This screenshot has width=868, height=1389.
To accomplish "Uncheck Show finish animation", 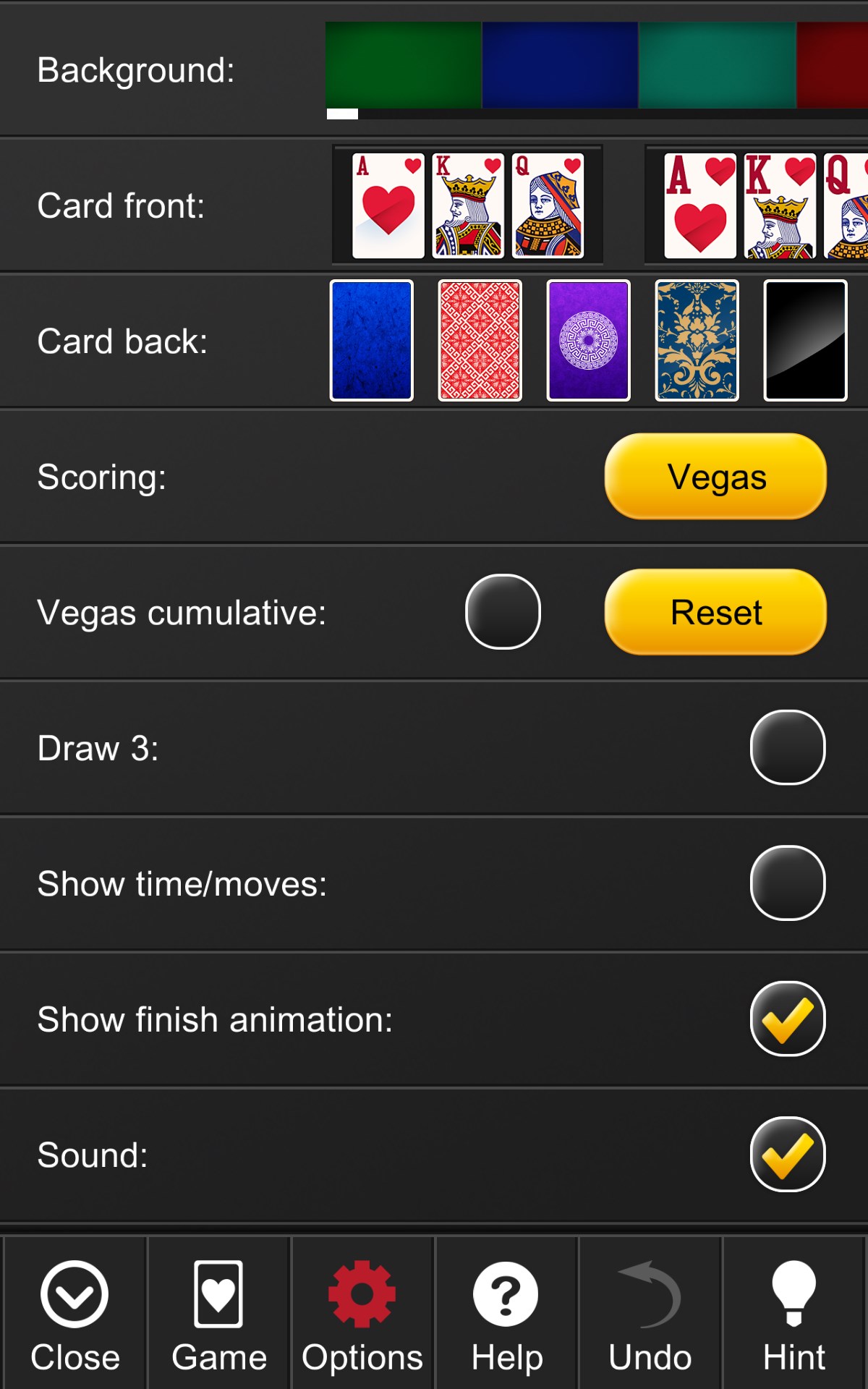I will pos(788,1019).
